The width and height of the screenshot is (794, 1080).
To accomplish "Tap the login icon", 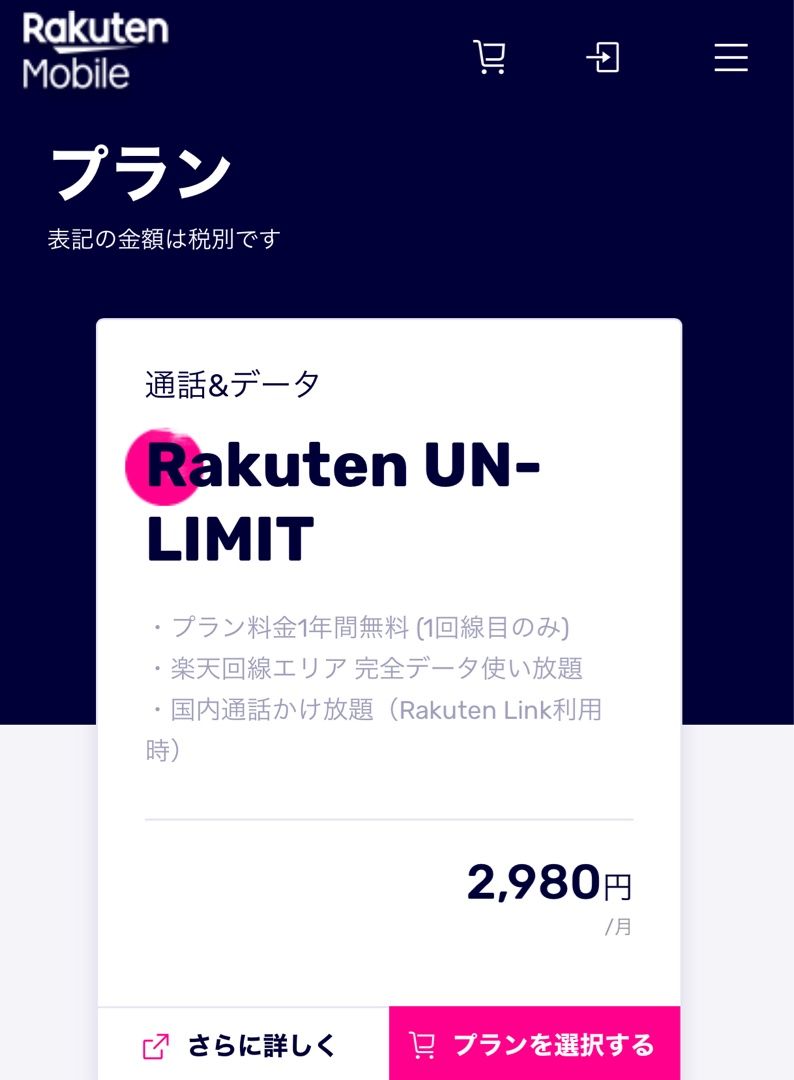I will coord(603,57).
